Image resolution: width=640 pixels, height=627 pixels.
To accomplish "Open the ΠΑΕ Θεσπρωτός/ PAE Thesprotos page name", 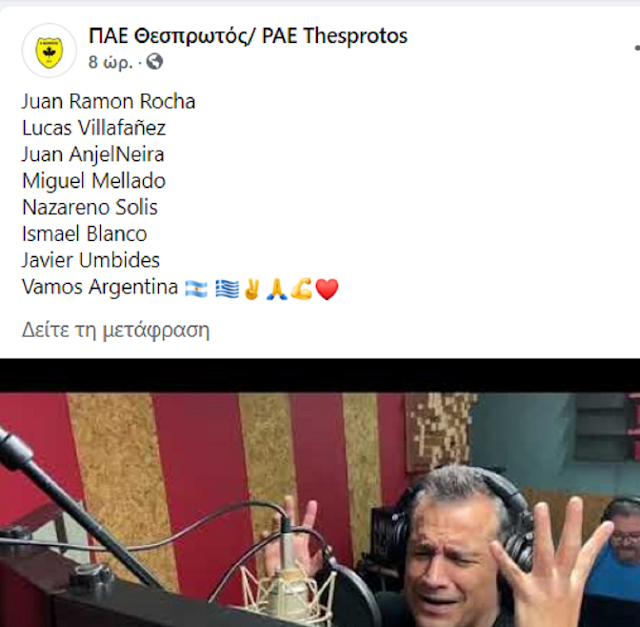I will (248, 37).
